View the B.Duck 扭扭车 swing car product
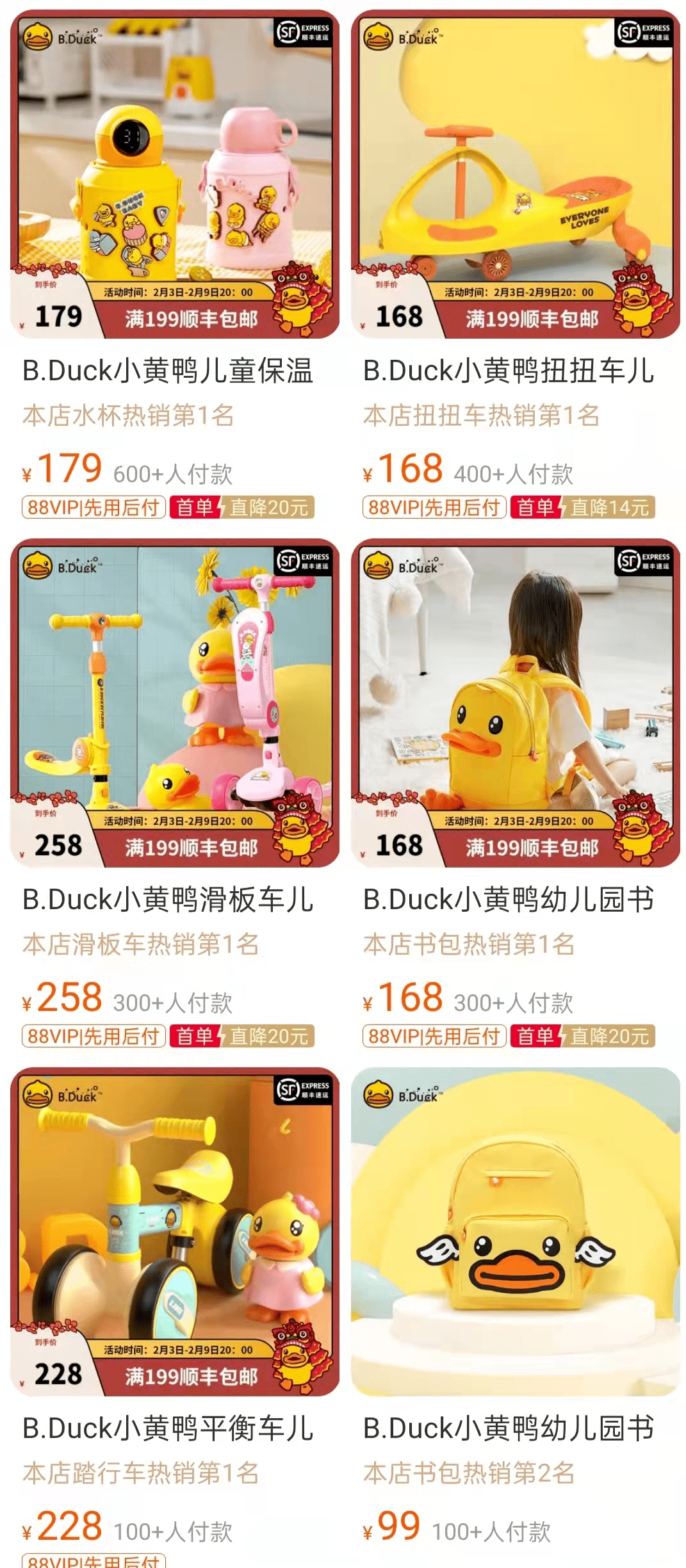Image resolution: width=686 pixels, height=1568 pixels. pyautogui.click(x=515, y=174)
